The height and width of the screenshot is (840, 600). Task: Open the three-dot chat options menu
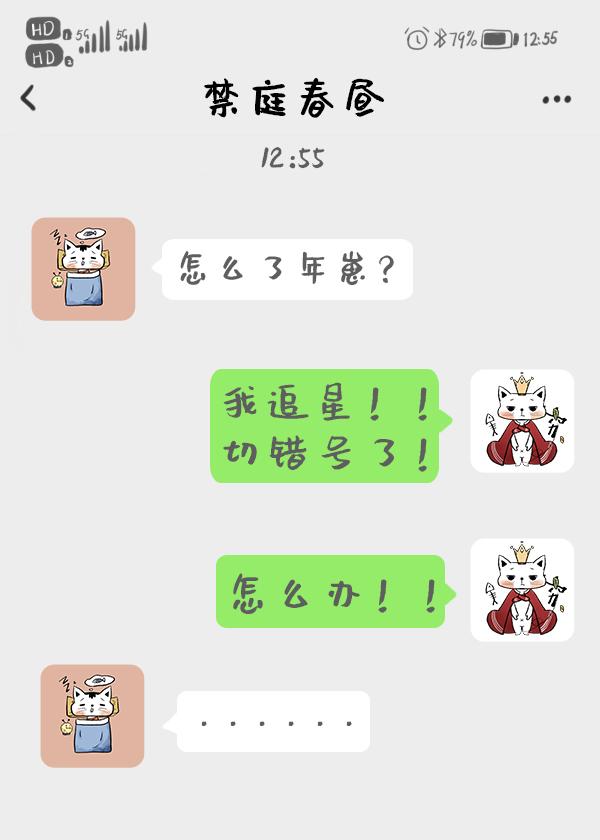point(556,100)
